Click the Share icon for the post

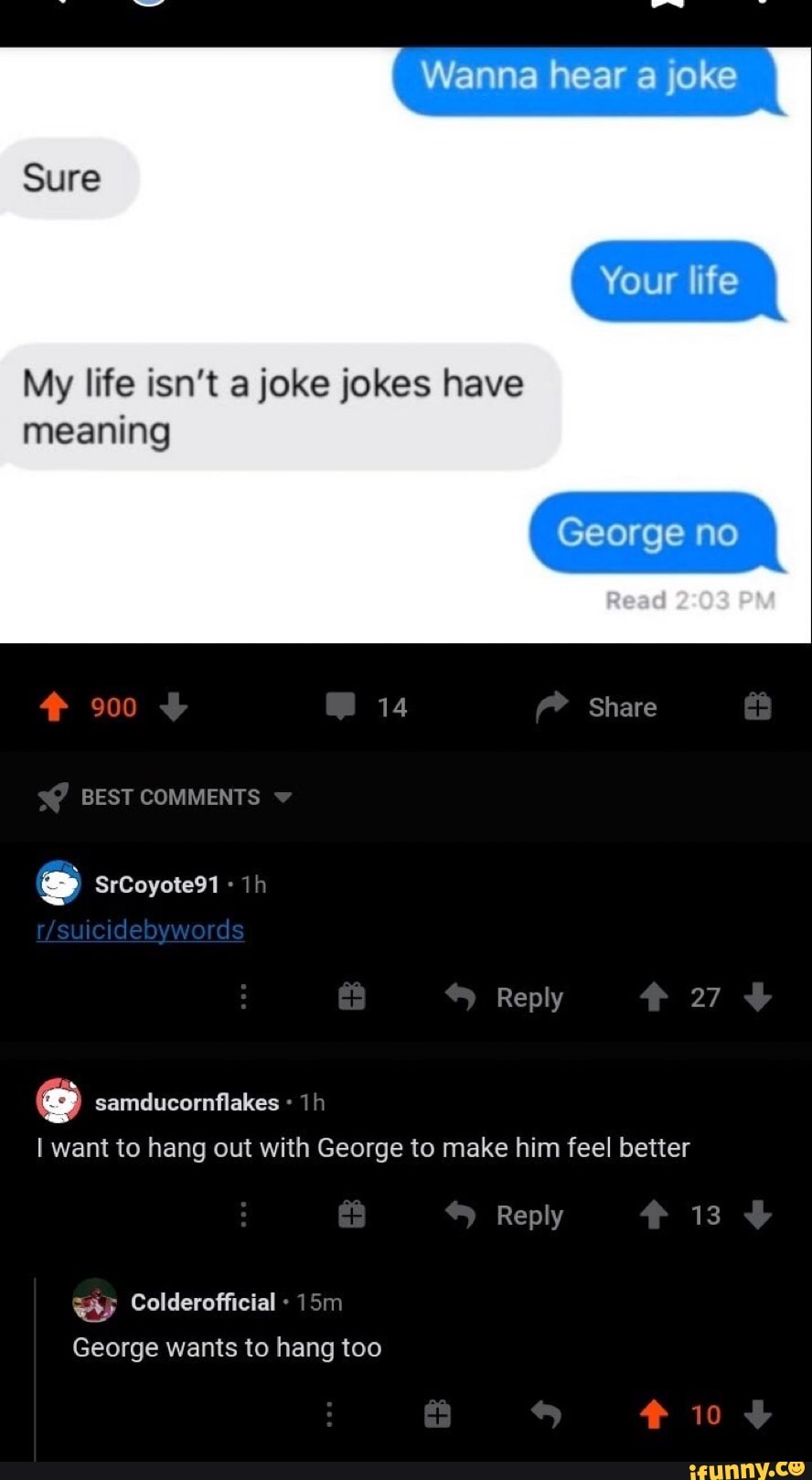point(553,707)
